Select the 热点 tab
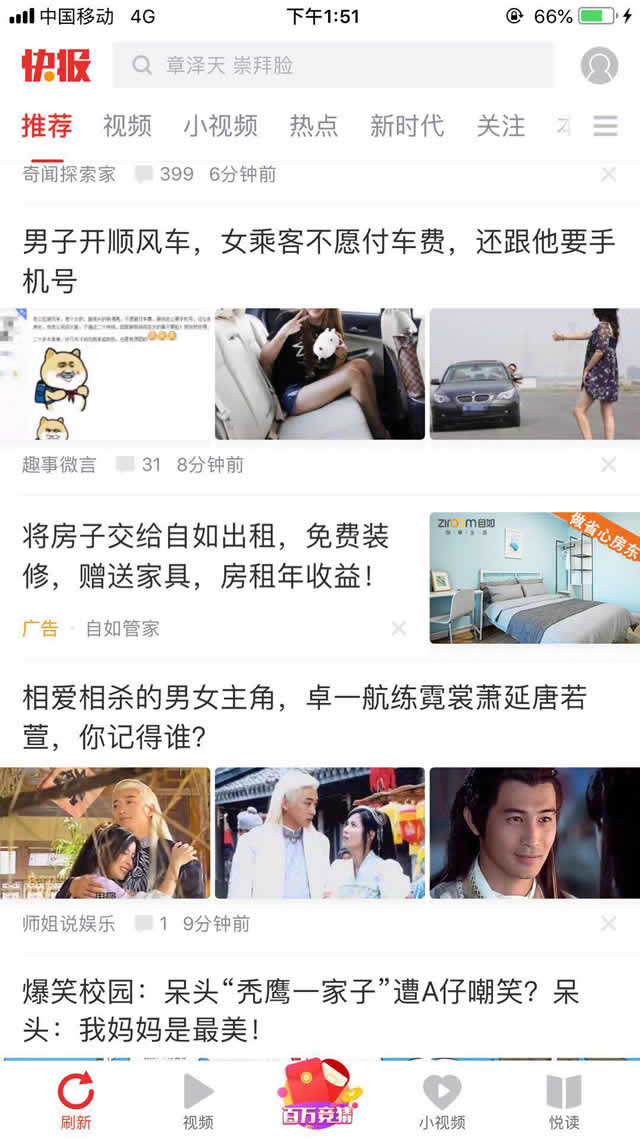Image resolution: width=640 pixels, height=1138 pixels. [314, 126]
